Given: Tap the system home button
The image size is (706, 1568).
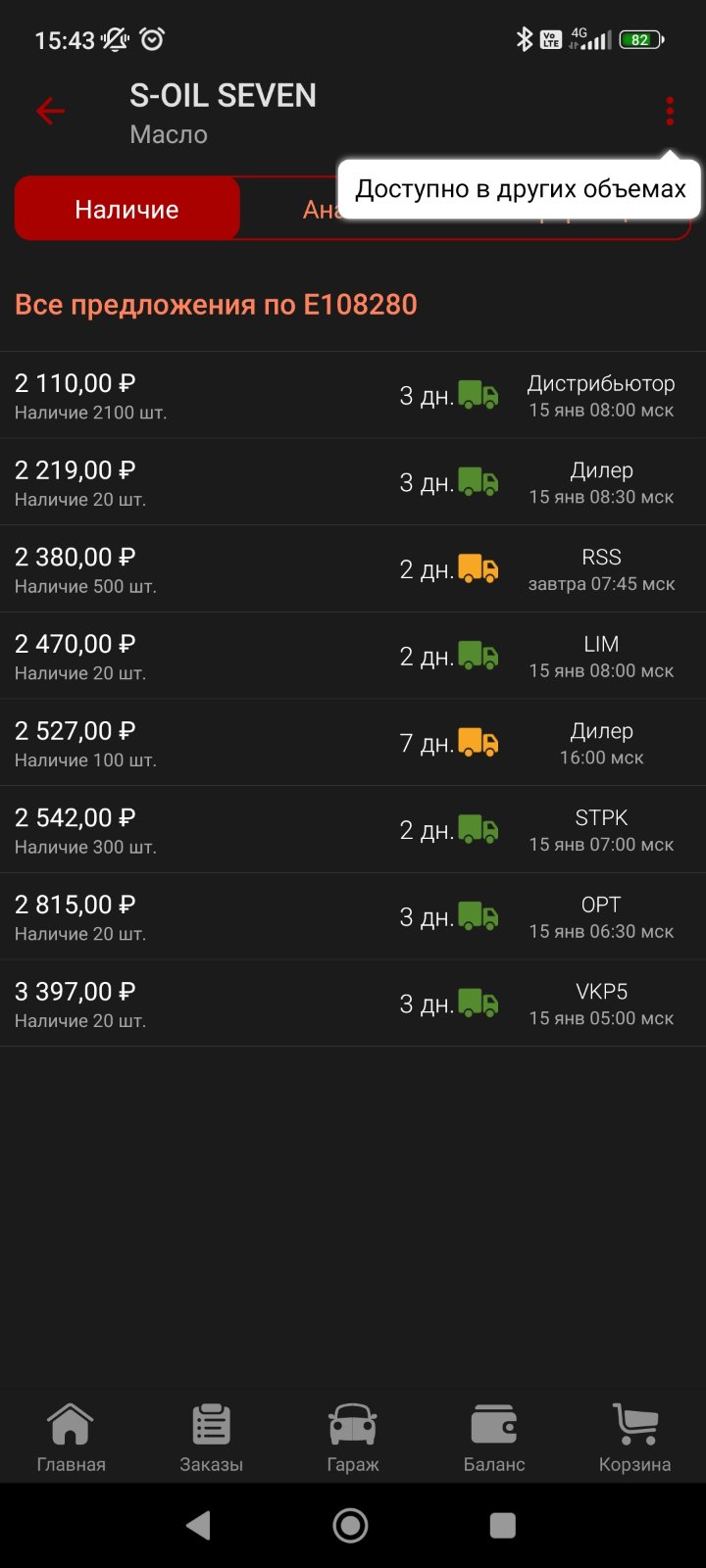Looking at the screenshot, I should [x=351, y=1526].
